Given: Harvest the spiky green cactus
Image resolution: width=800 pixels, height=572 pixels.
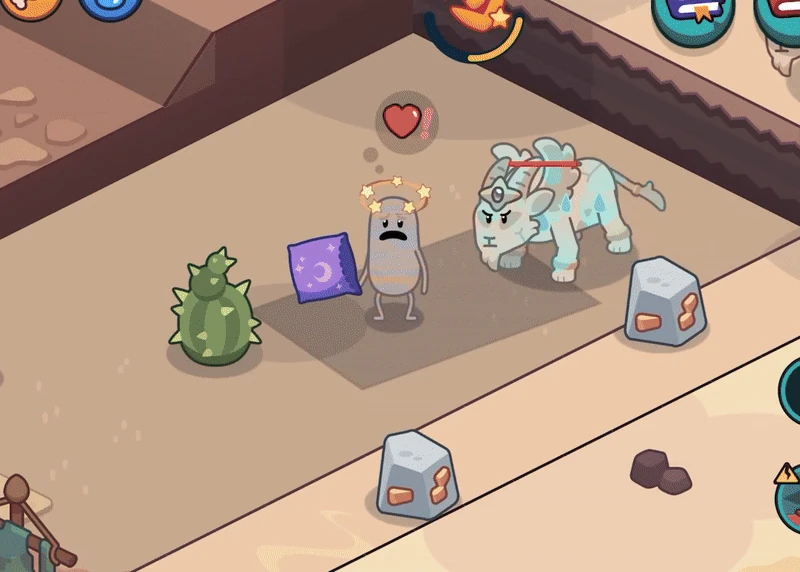Looking at the screenshot, I should point(214,309).
